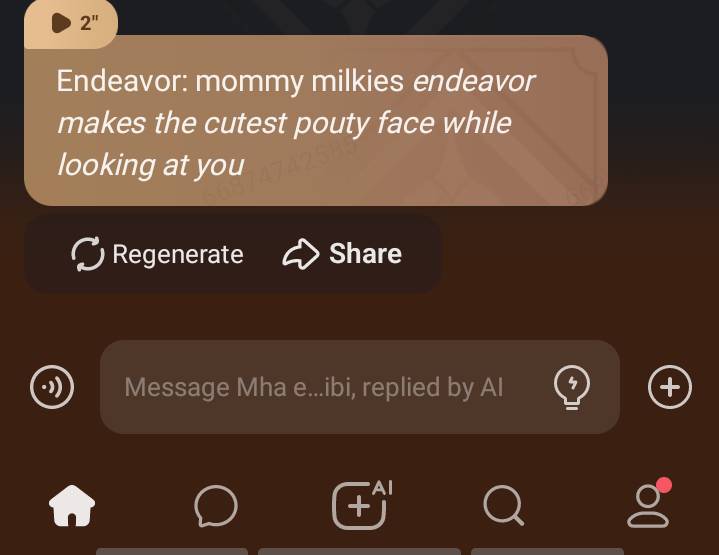This screenshot has width=719, height=555.
Task: Tap the voice input icon
Action: point(52,387)
